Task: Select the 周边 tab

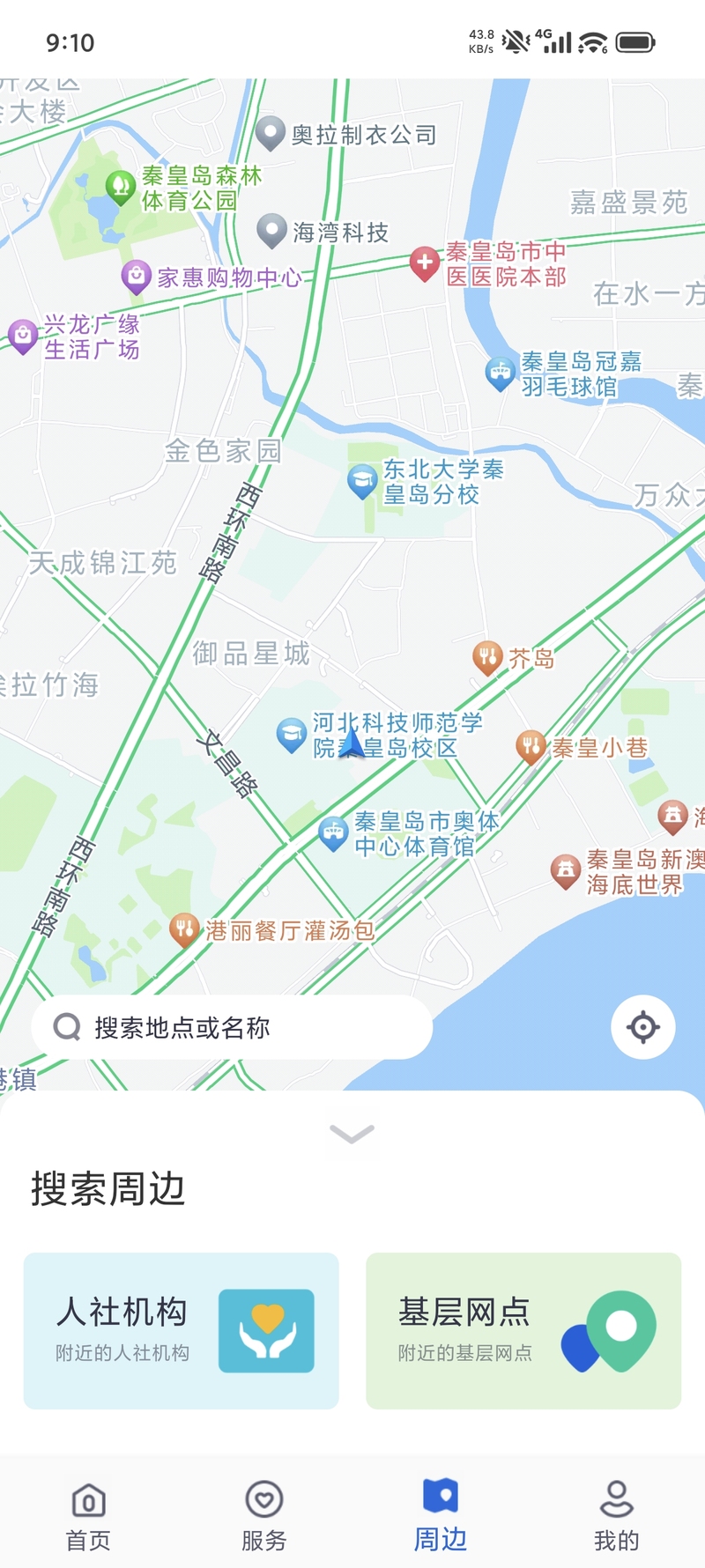Action: (x=441, y=1514)
